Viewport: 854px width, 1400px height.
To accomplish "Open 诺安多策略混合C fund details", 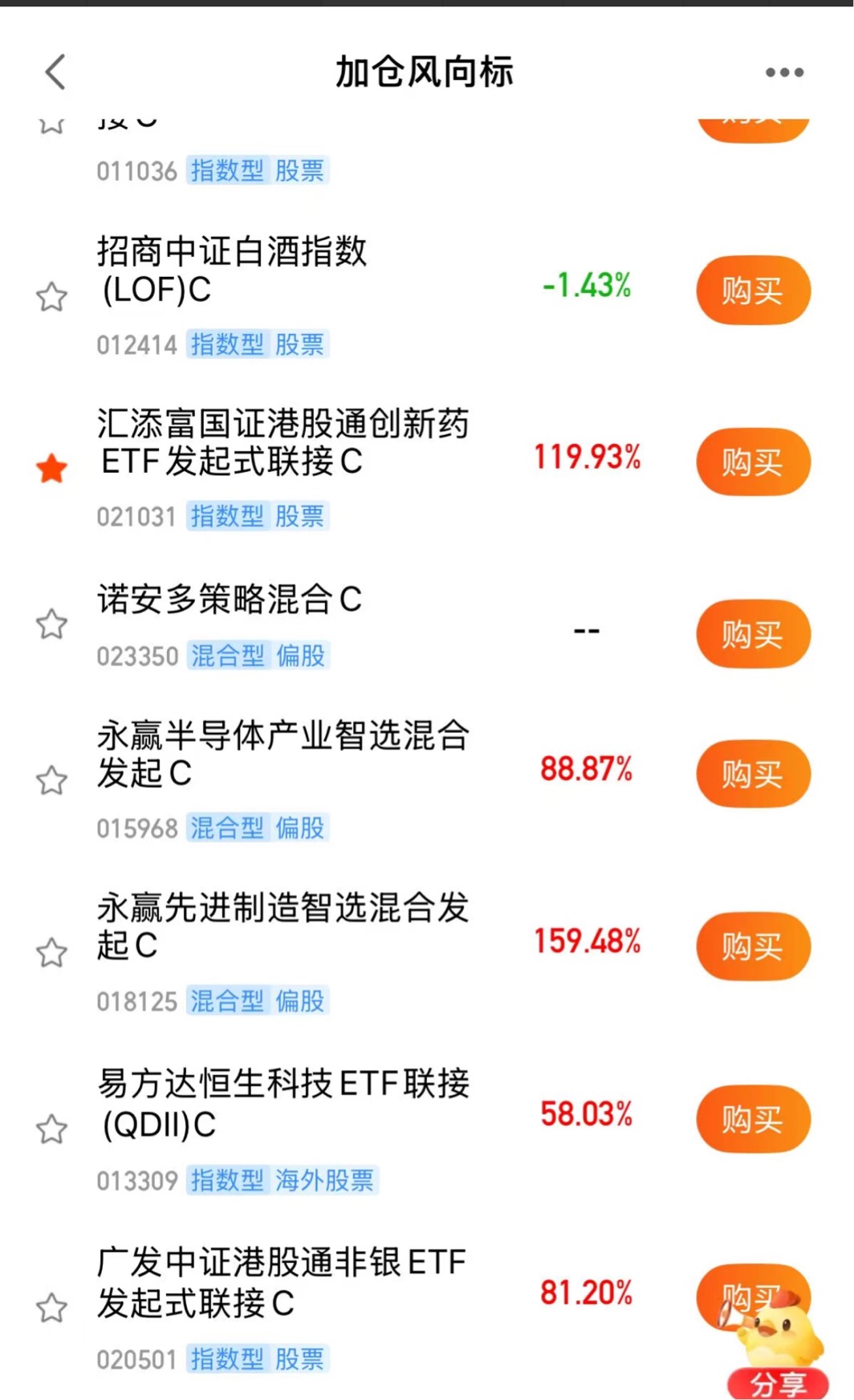I will click(230, 600).
